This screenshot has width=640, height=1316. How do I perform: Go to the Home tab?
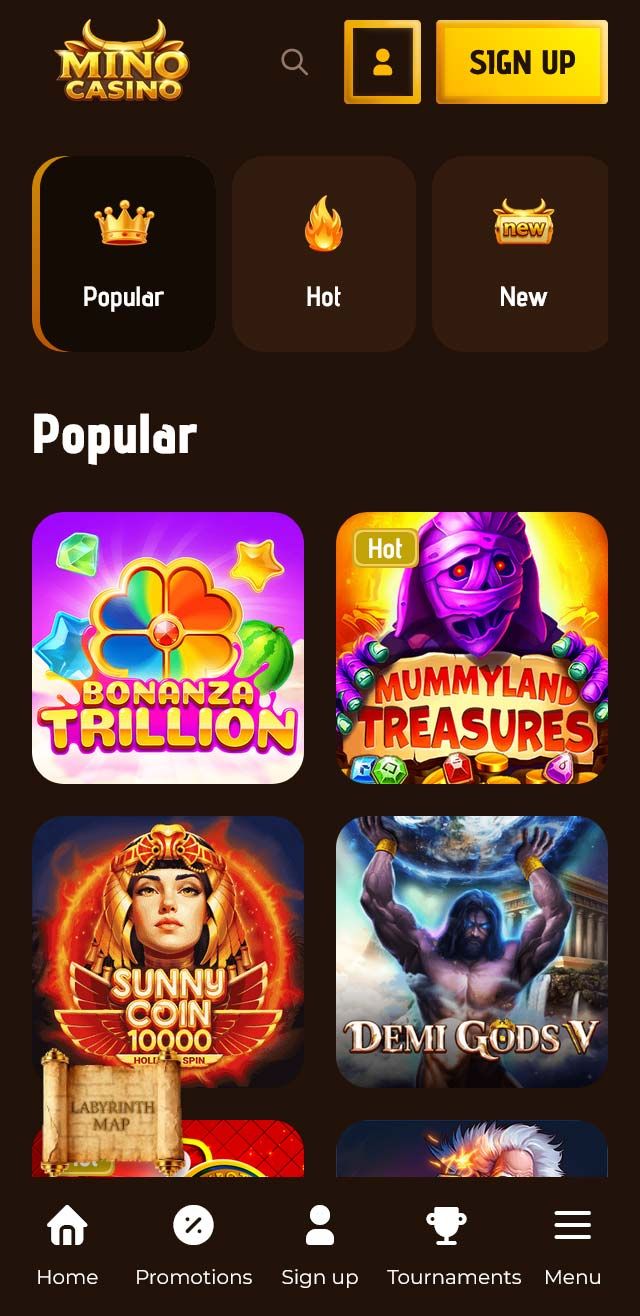(x=67, y=1245)
